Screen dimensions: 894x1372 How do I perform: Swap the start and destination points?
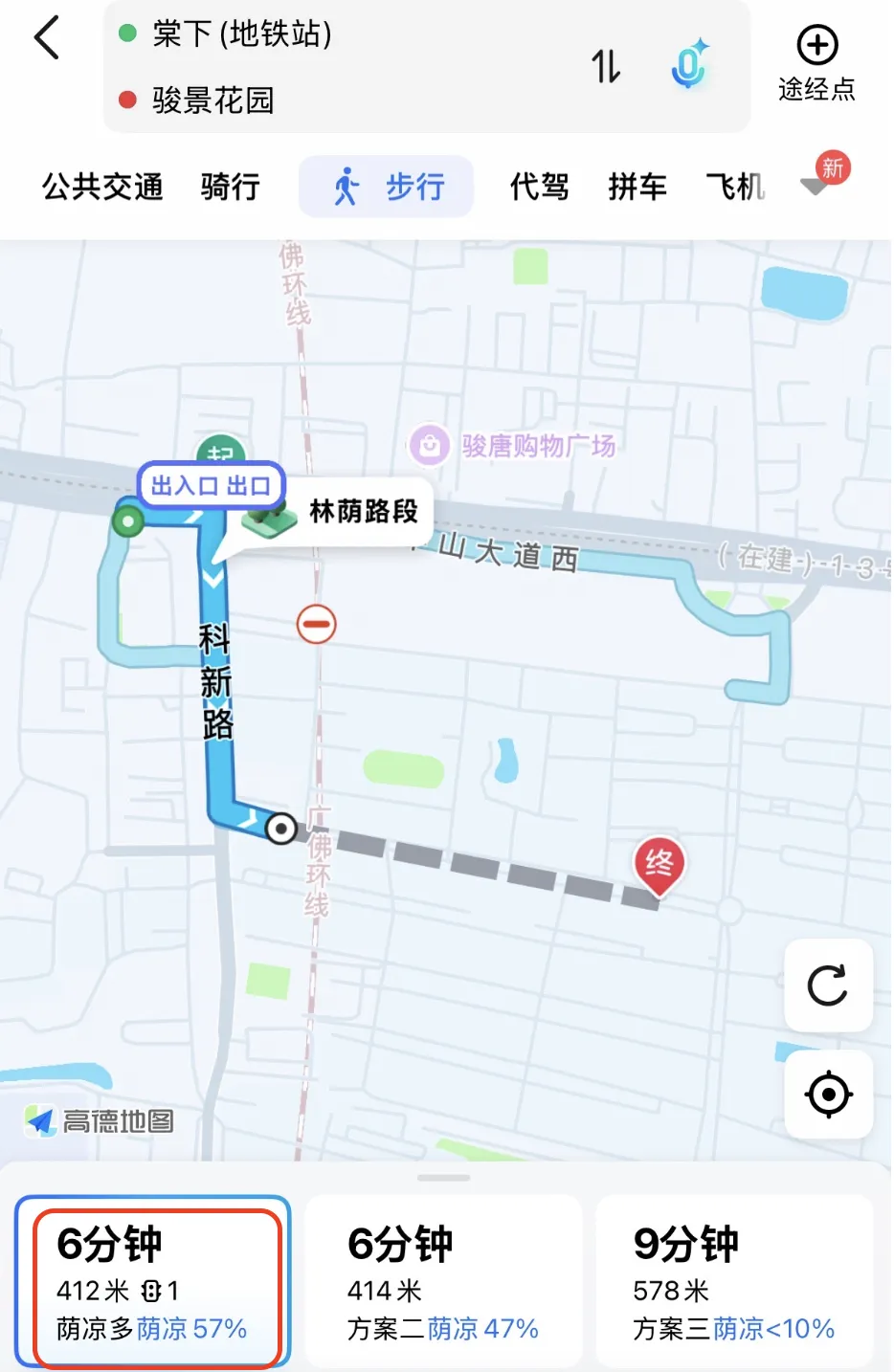(605, 66)
